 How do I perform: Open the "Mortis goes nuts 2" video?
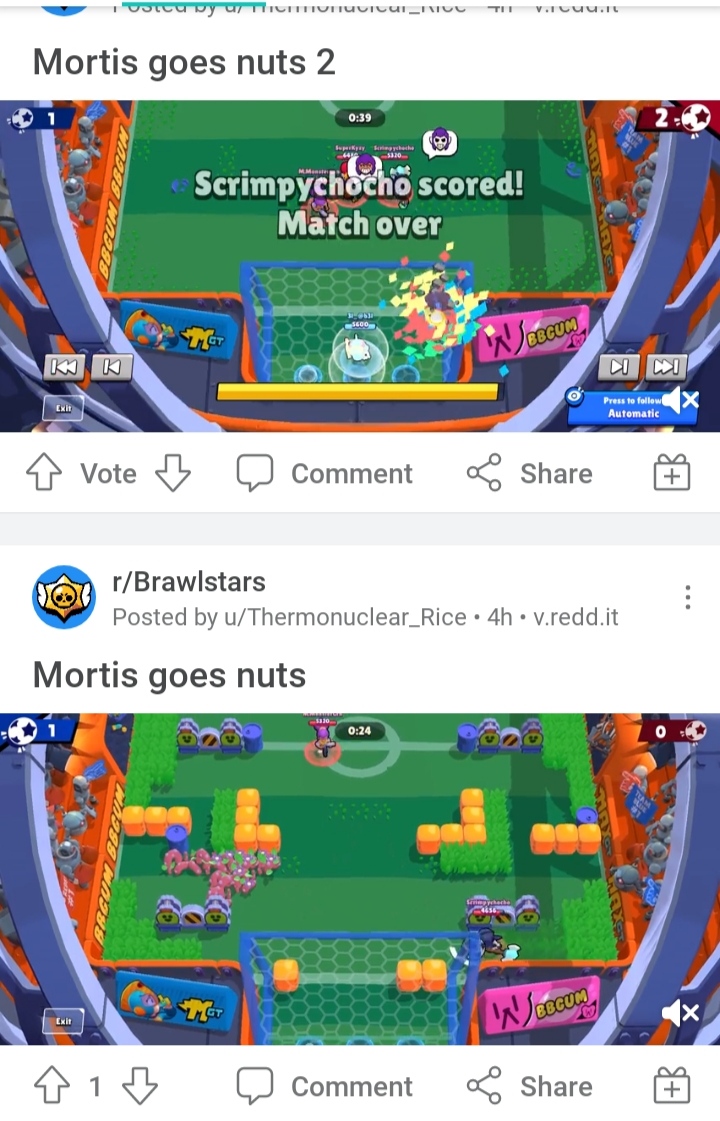[x=360, y=266]
